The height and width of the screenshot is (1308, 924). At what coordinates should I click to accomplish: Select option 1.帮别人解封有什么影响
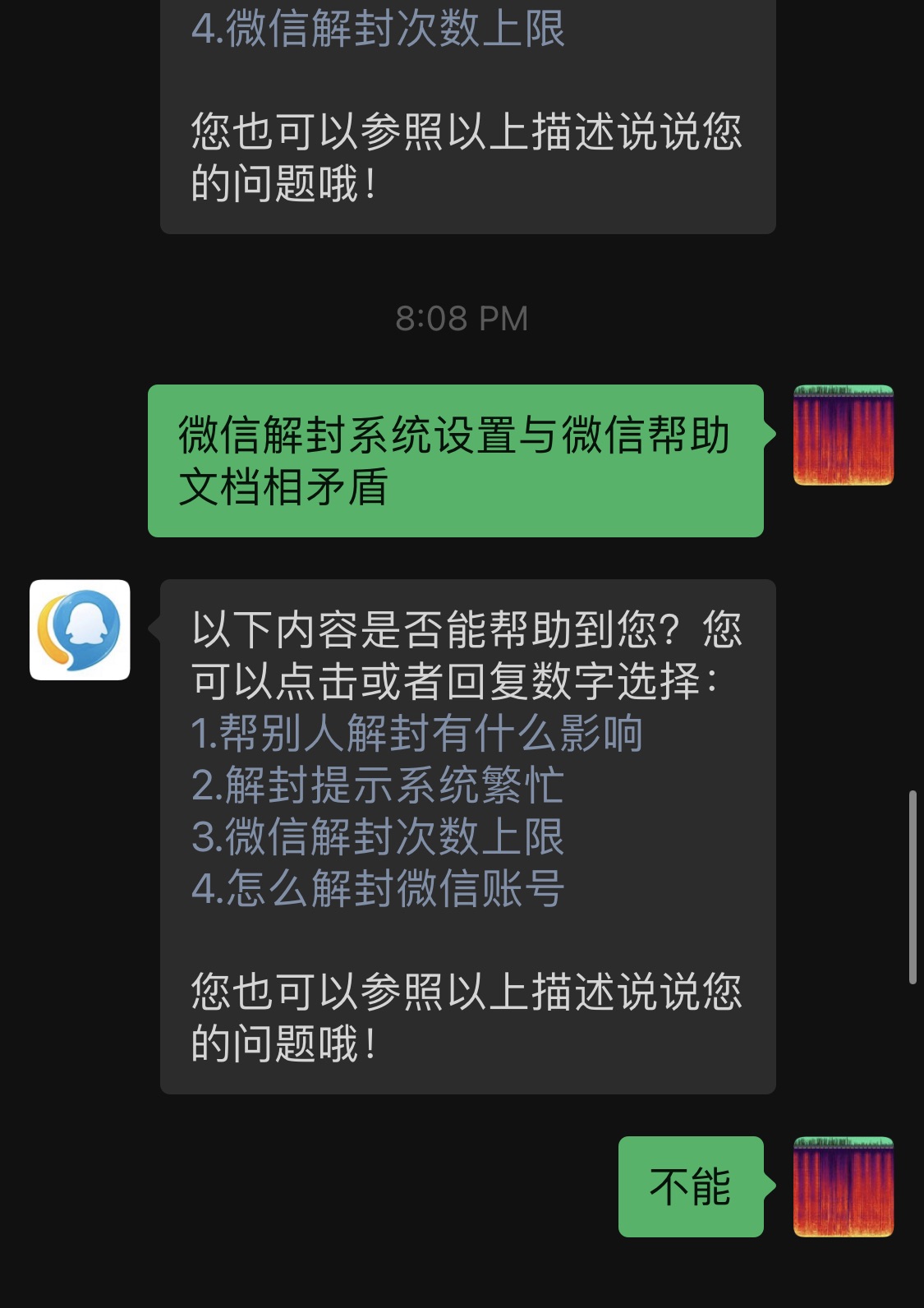click(416, 733)
